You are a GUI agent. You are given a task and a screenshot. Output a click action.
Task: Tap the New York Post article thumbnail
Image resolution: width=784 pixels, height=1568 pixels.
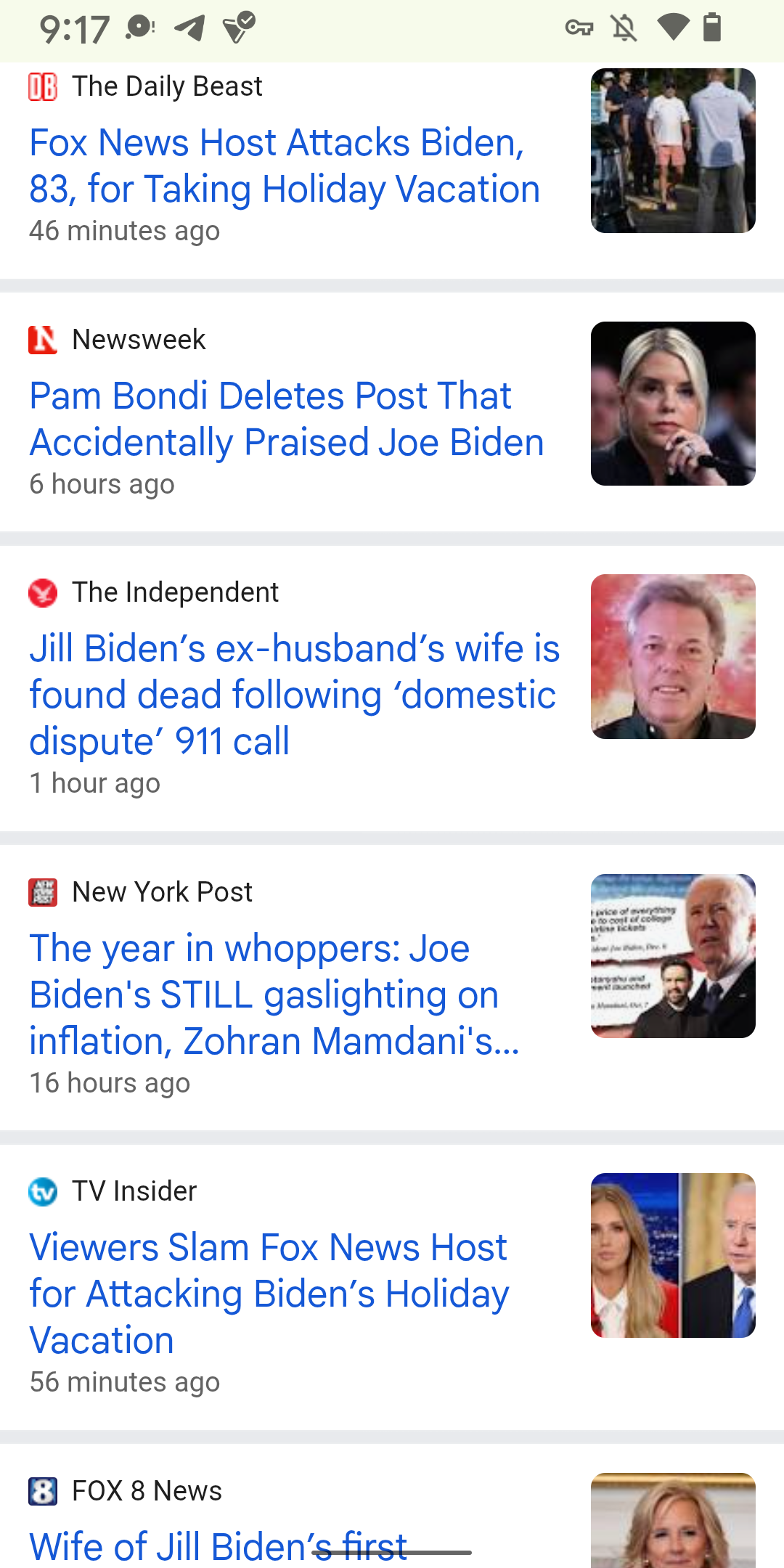[x=673, y=956]
